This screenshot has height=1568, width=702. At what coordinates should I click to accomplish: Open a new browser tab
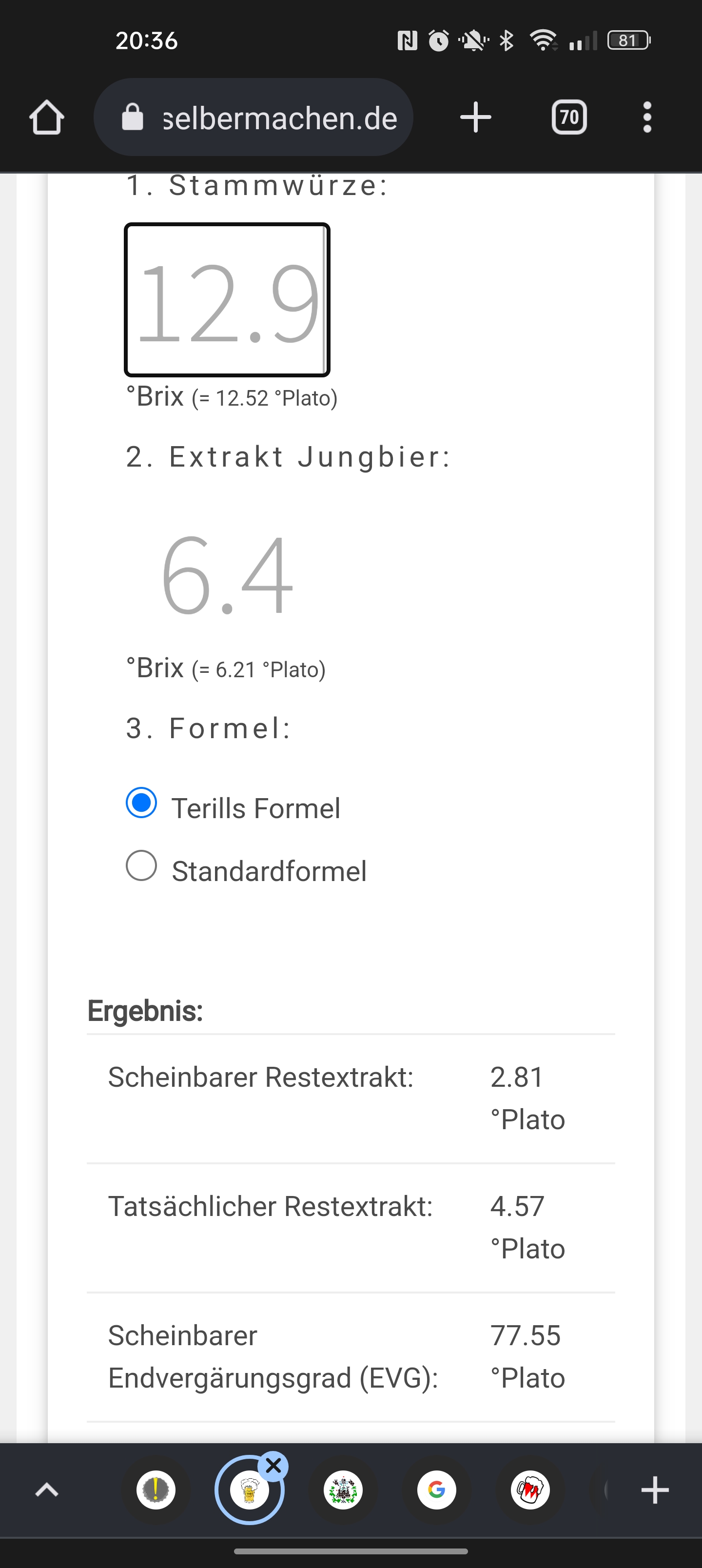coord(475,117)
